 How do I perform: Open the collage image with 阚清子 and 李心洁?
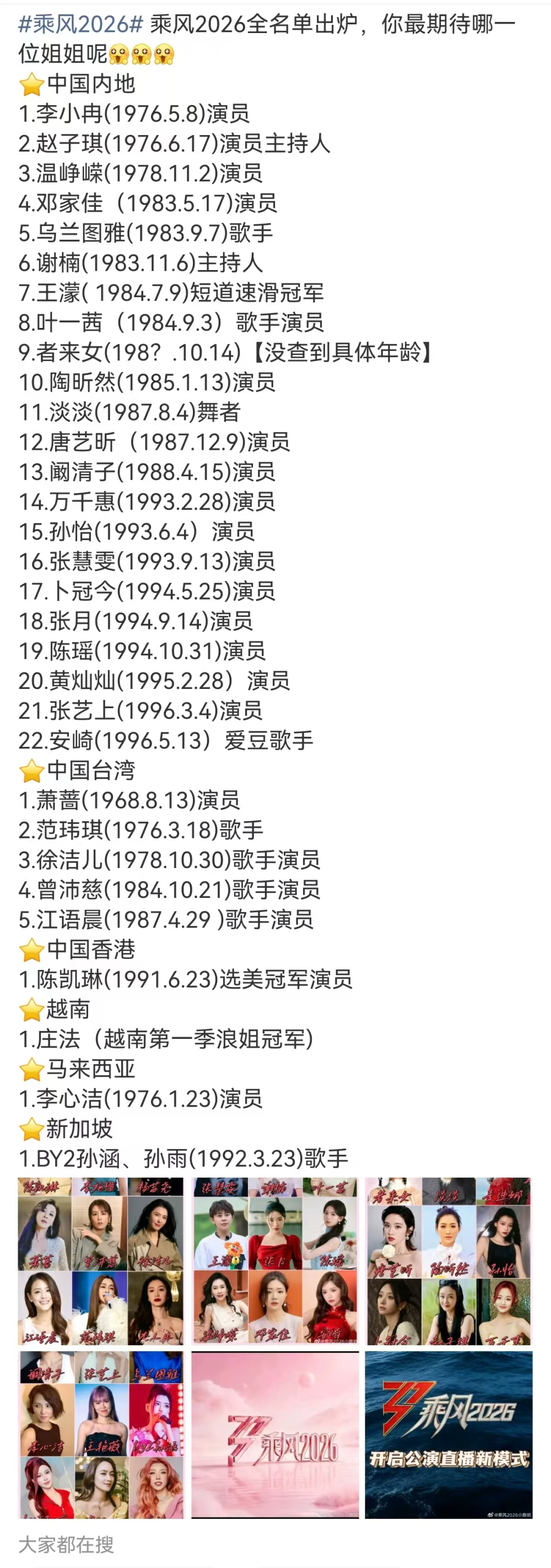click(100, 1435)
